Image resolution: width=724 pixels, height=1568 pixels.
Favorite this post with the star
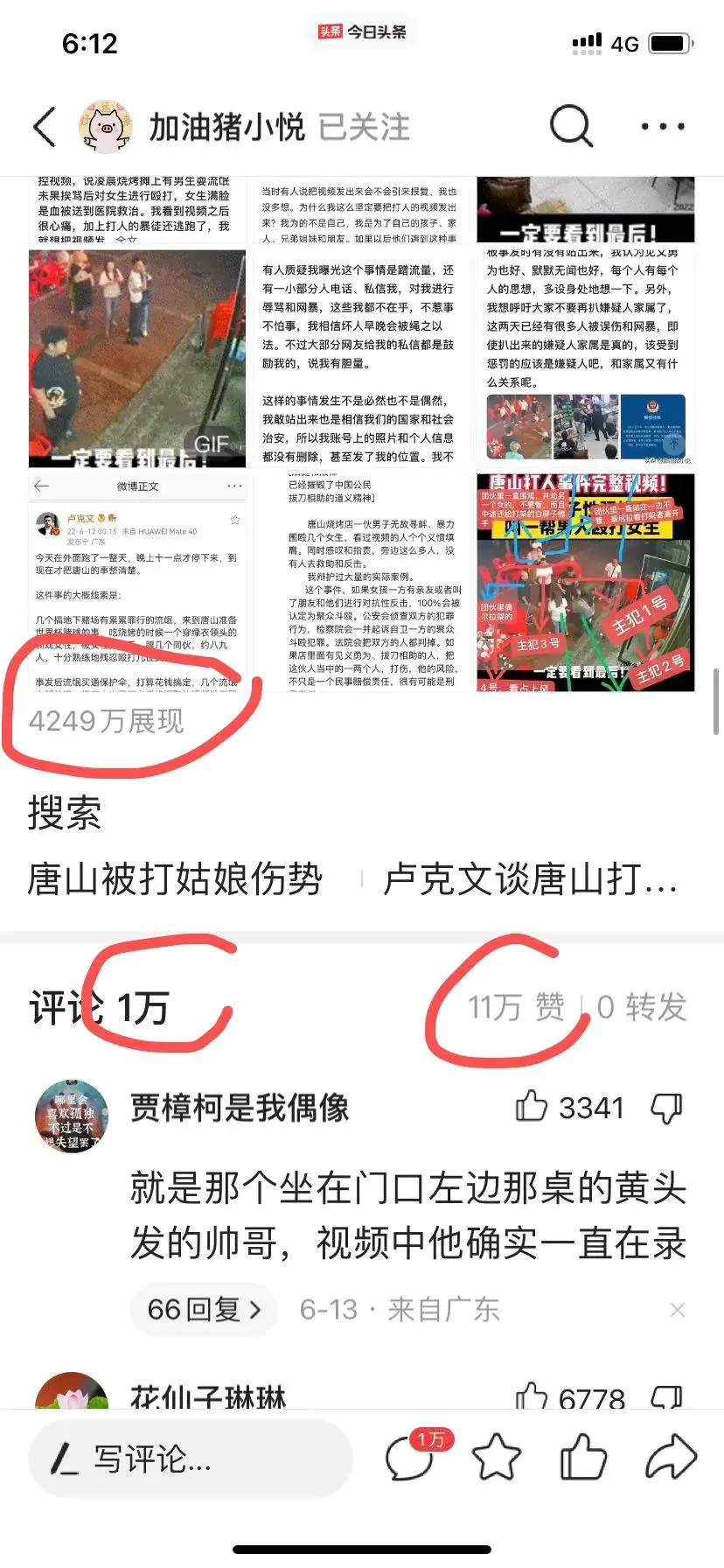pyautogui.click(x=496, y=1459)
